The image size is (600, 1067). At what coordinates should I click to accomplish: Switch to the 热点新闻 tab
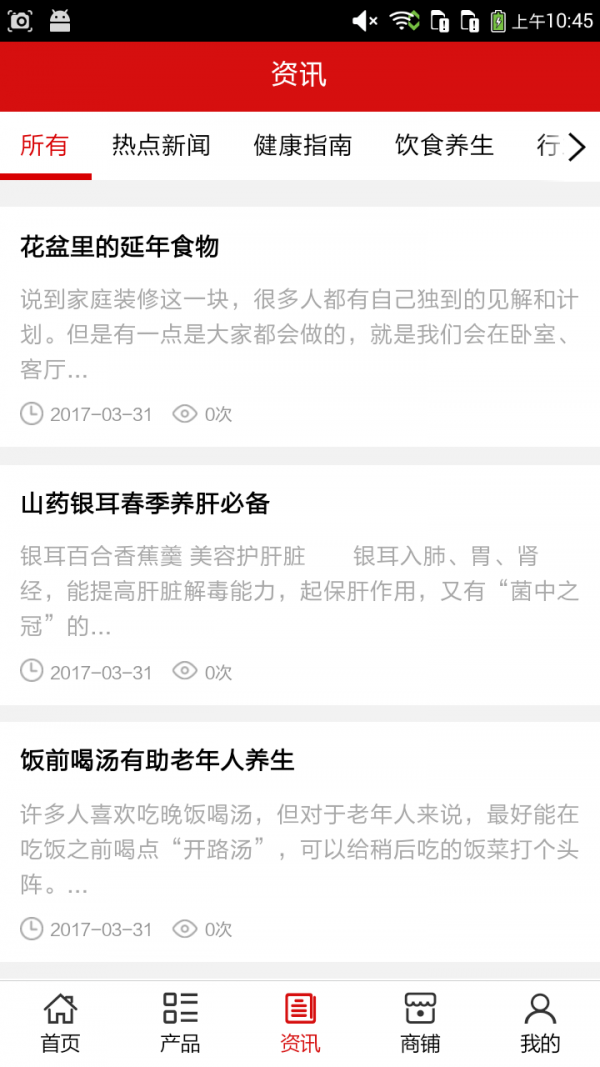point(161,146)
